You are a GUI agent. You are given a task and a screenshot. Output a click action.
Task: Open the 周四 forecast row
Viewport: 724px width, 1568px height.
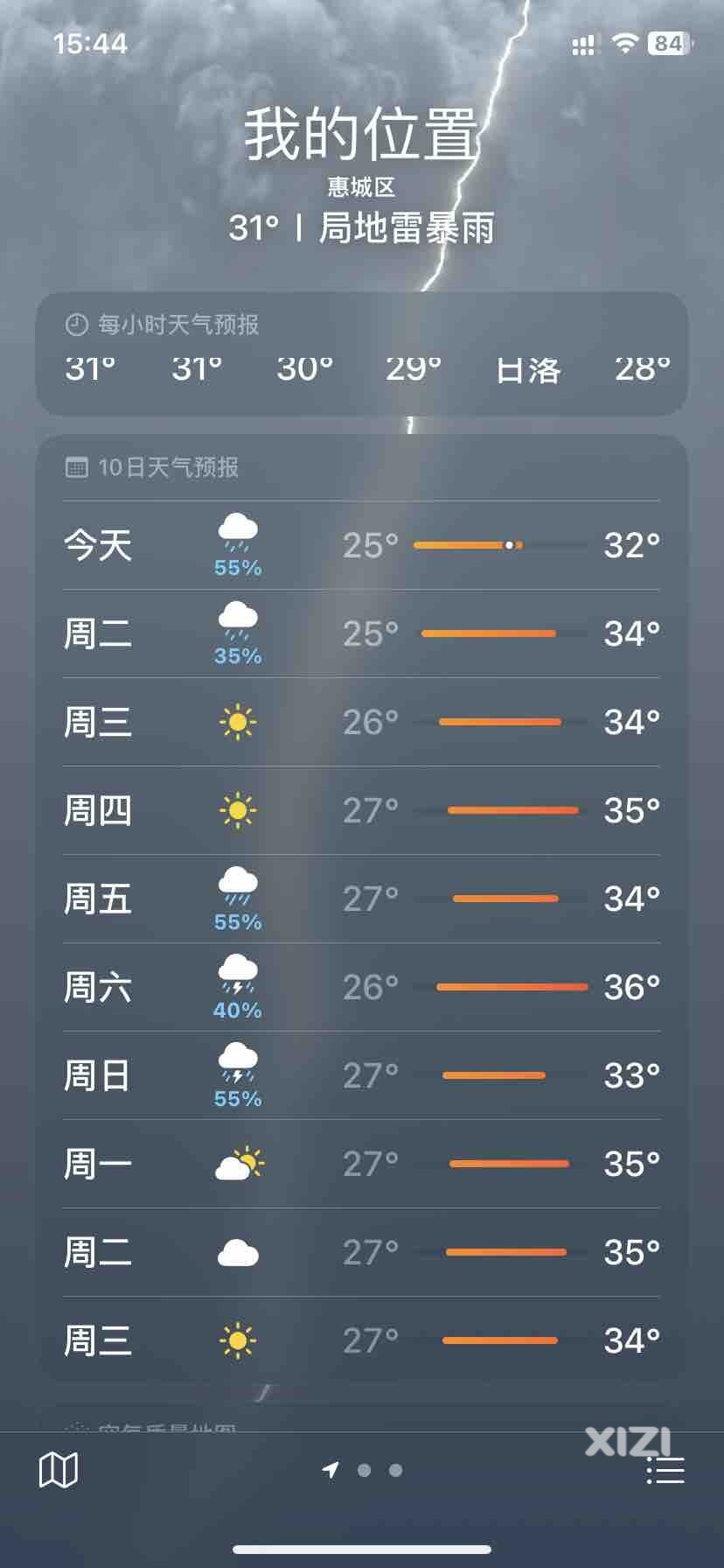[x=361, y=810]
